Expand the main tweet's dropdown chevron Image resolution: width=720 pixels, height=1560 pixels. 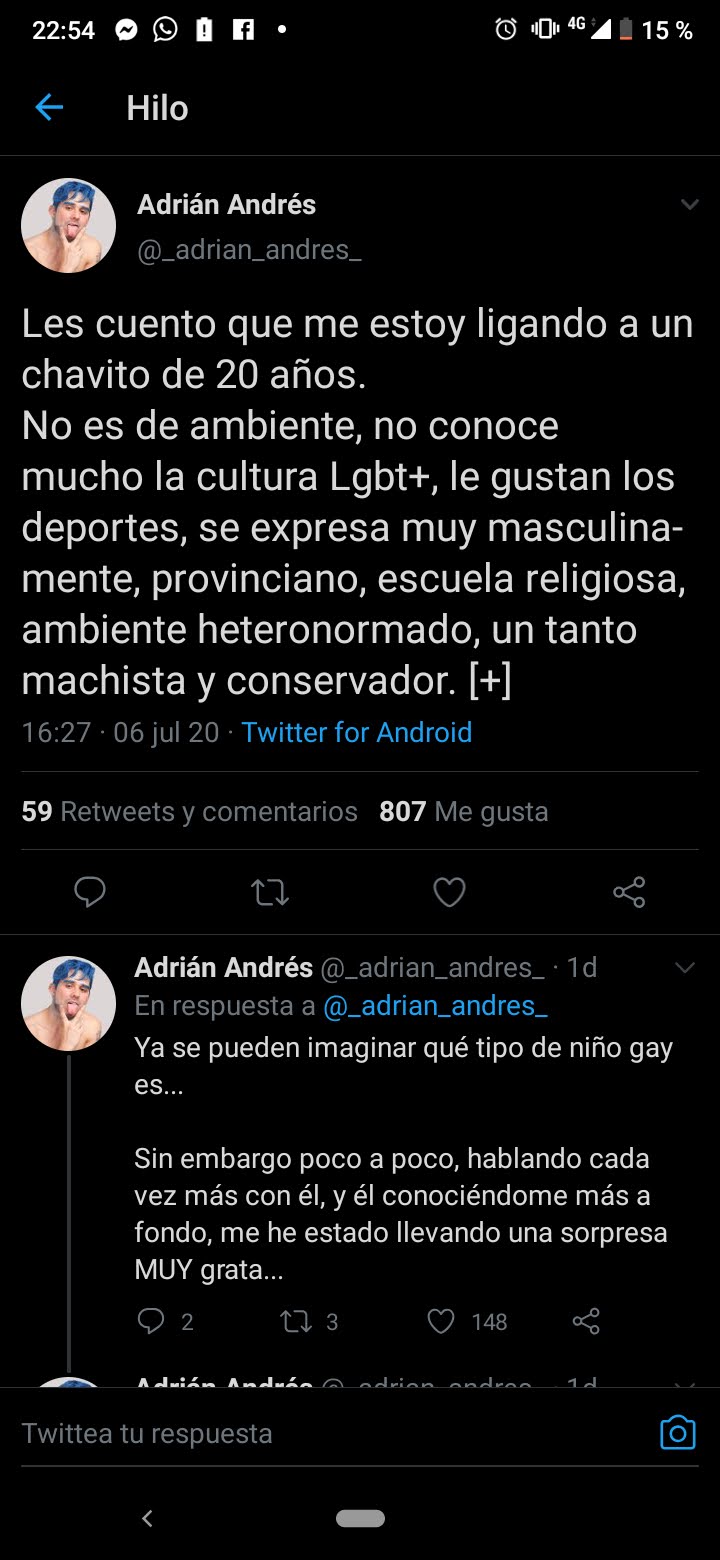689,205
